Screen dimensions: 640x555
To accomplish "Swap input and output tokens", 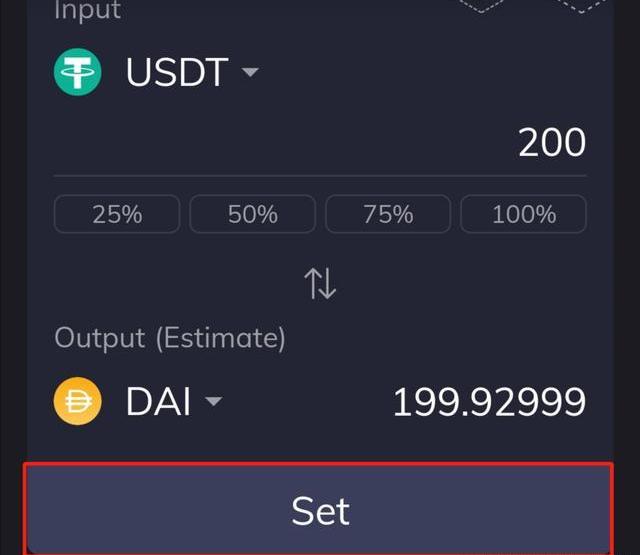I will click(320, 284).
